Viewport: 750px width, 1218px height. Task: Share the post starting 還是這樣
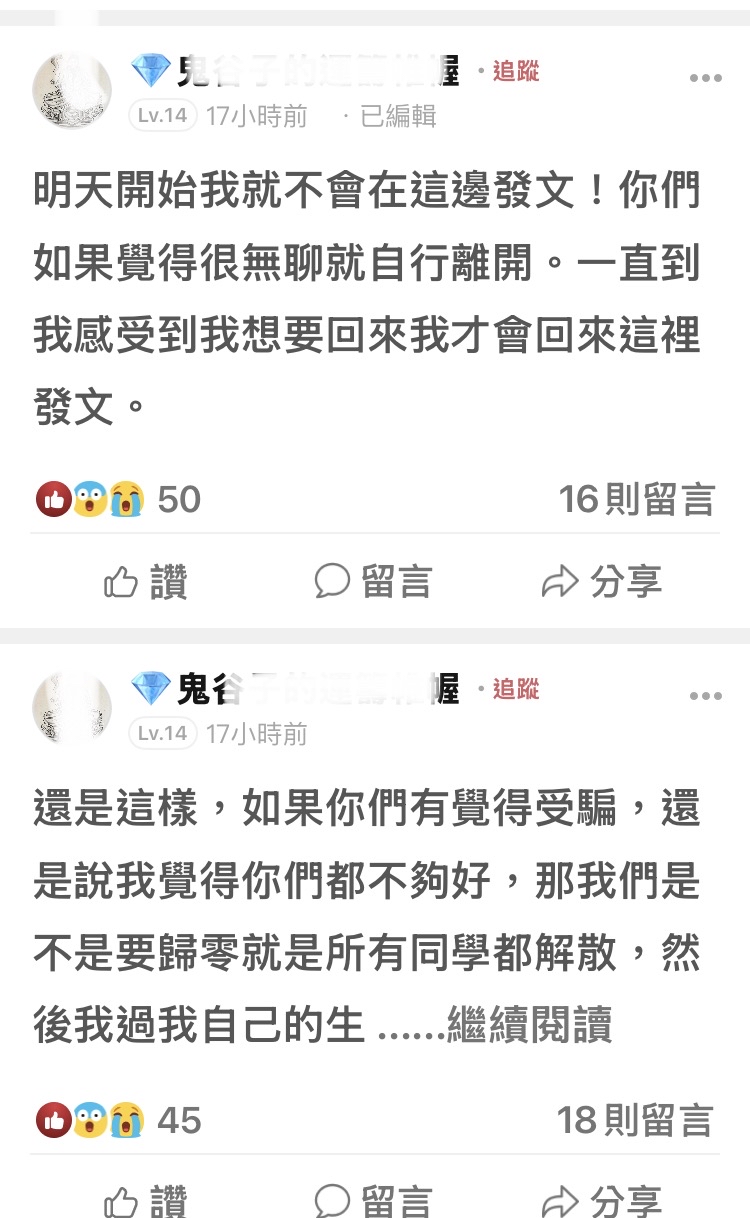[602, 1202]
